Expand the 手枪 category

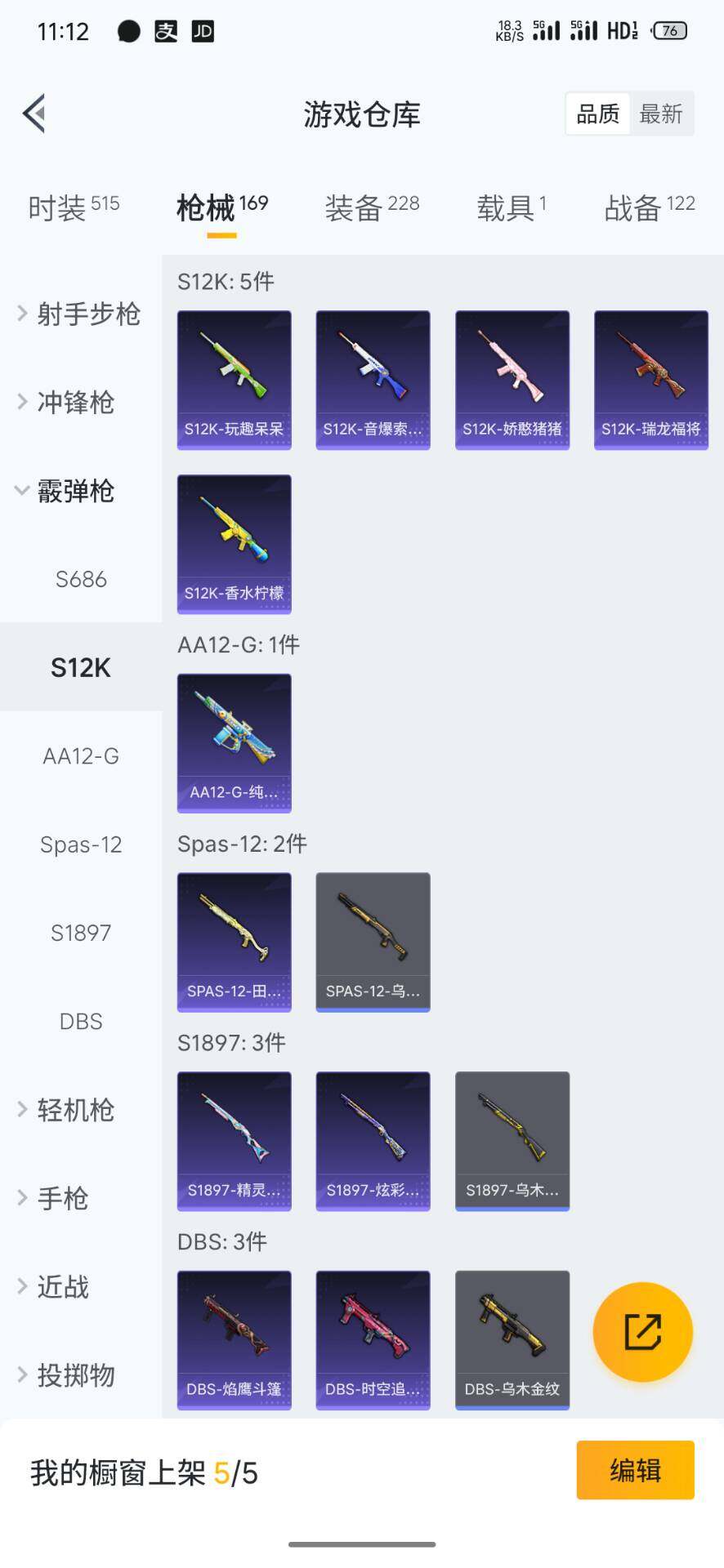[x=61, y=1198]
